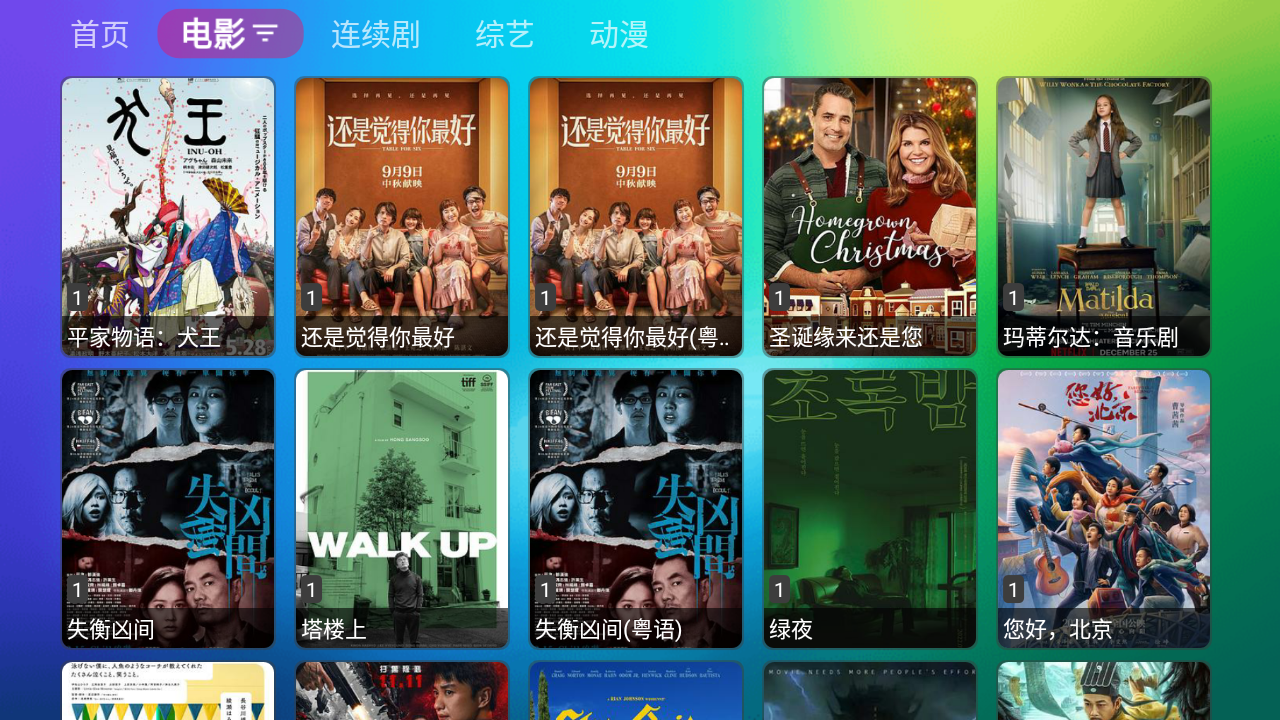Open 还是觉得你最好 movie card

pyautogui.click(x=402, y=216)
